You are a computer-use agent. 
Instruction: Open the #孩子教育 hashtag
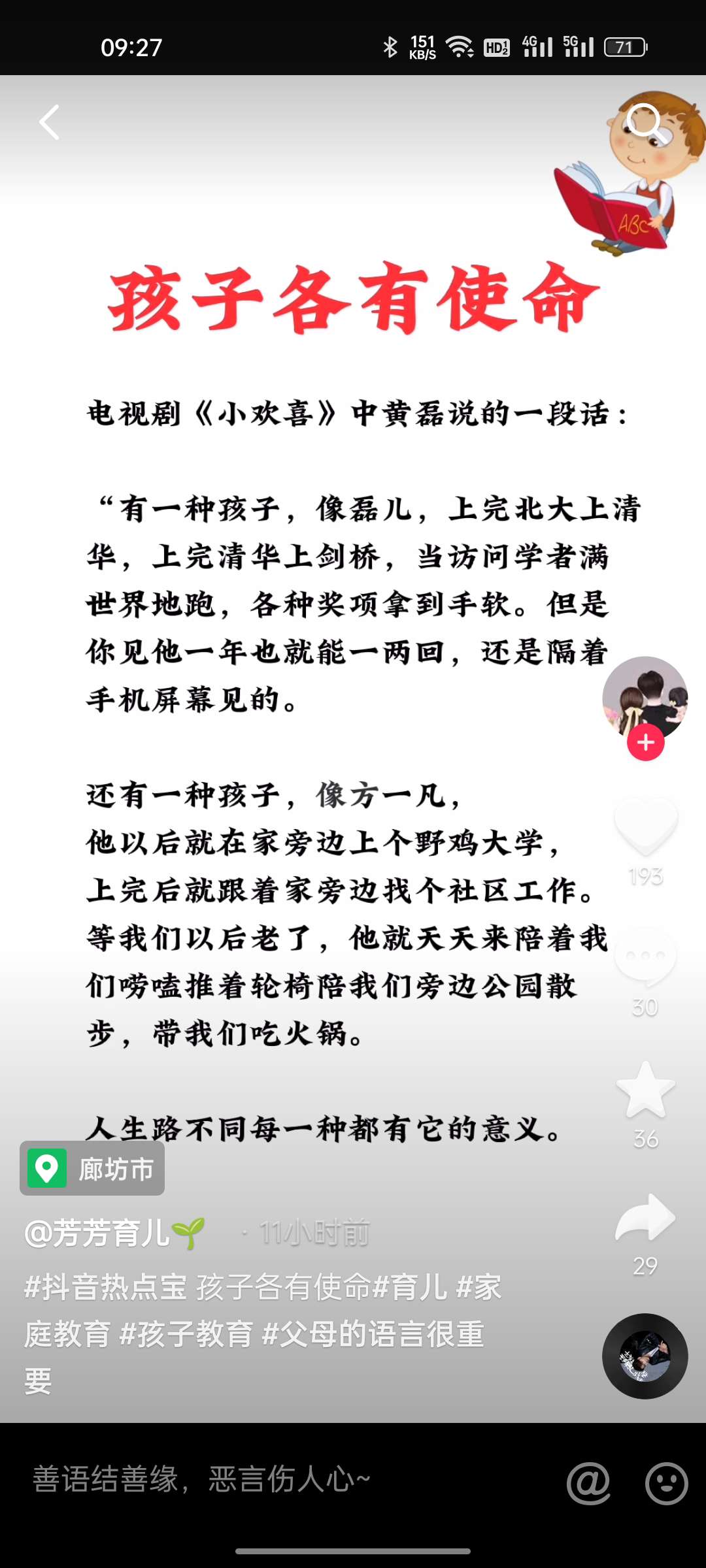coord(187,1334)
